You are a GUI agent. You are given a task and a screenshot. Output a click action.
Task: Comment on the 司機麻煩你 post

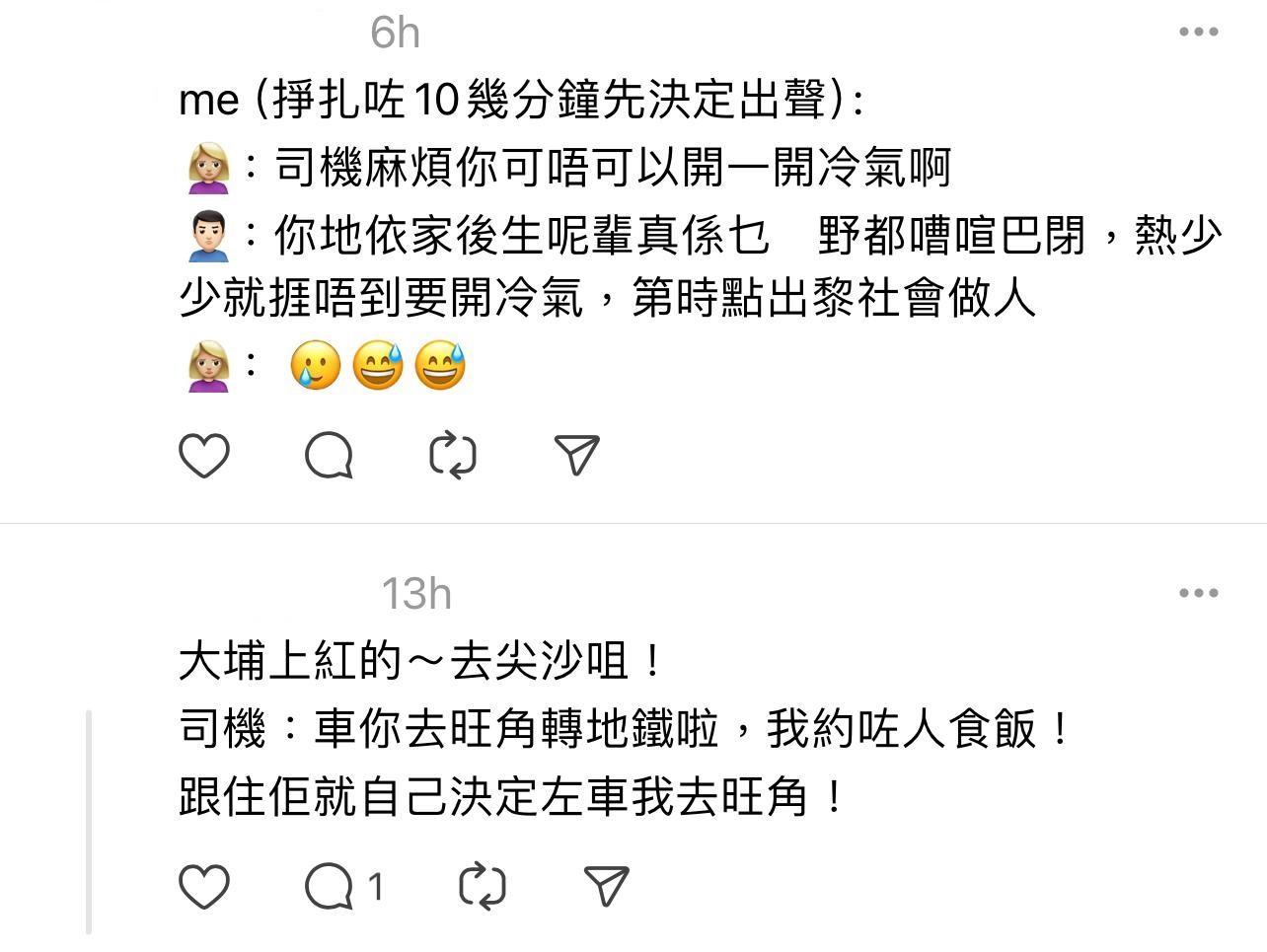point(329,456)
